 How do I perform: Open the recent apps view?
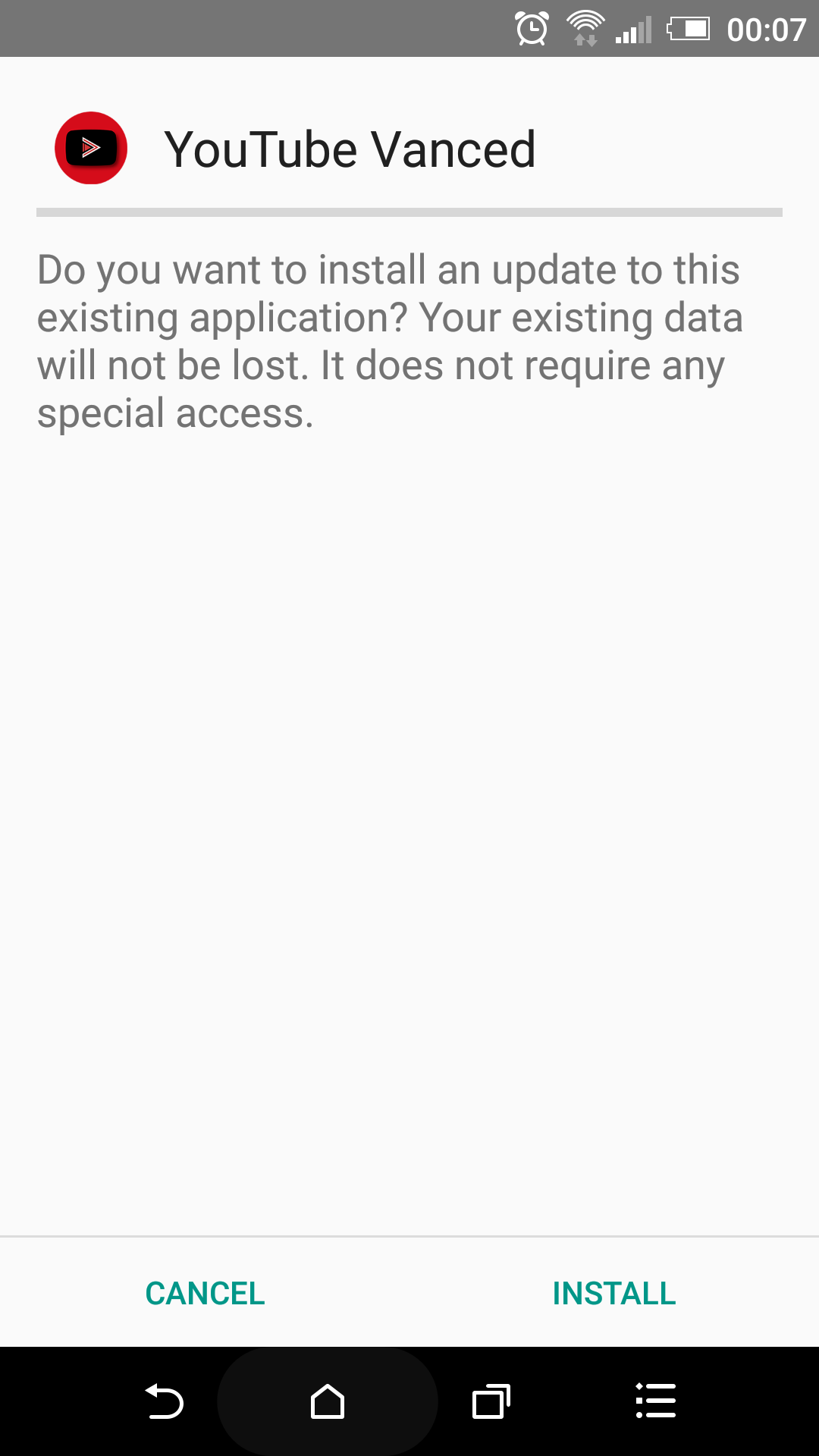(491, 1401)
